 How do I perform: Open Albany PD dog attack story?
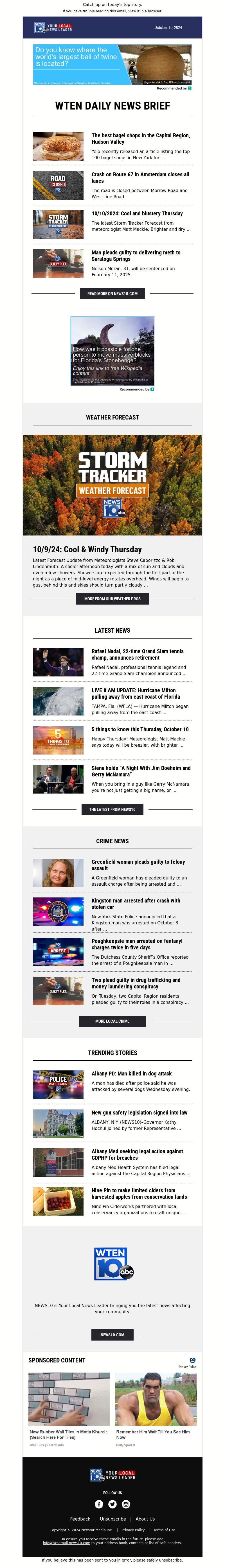click(132, 1074)
